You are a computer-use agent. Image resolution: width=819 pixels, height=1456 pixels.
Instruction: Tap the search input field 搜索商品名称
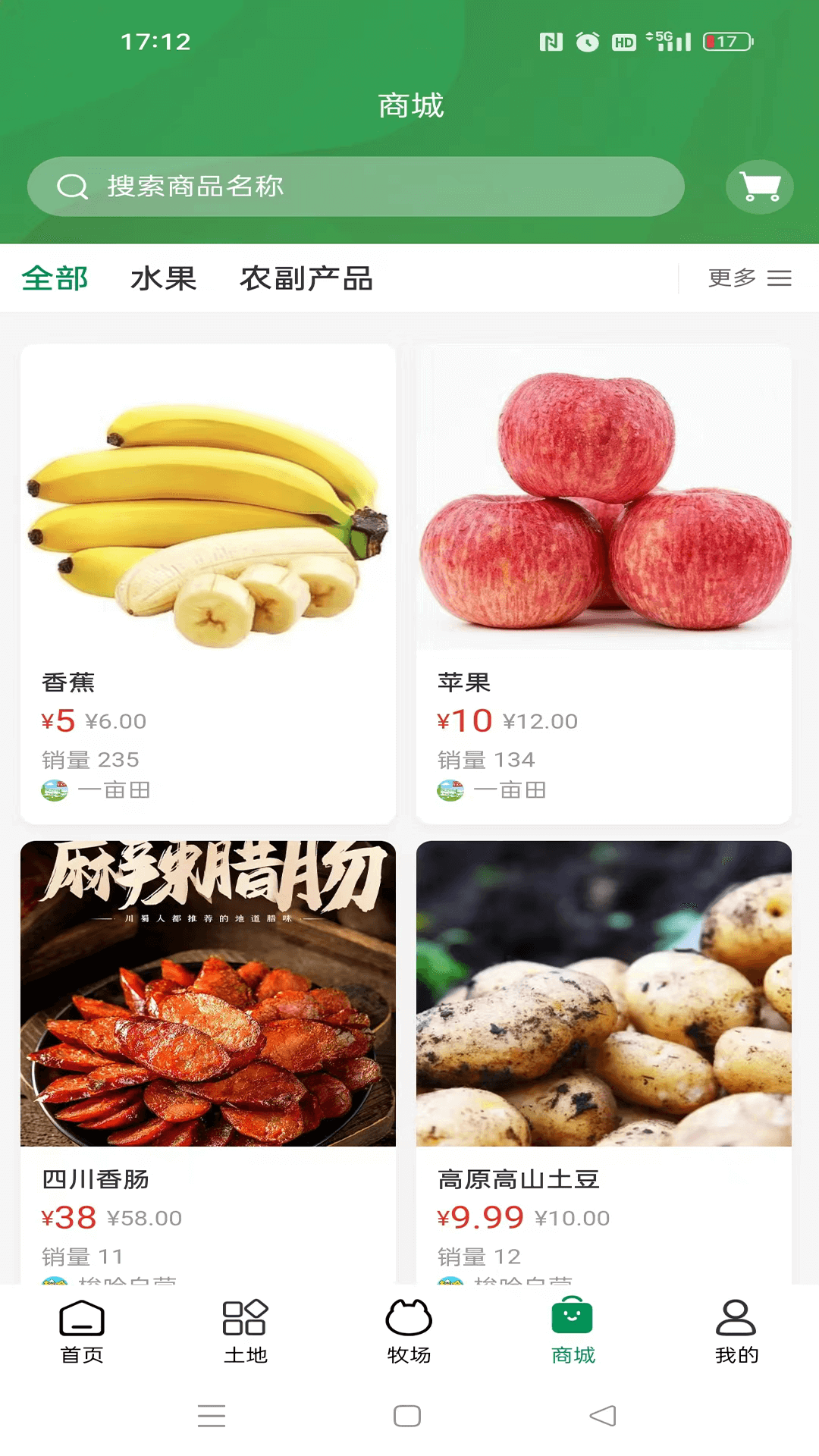point(356,187)
